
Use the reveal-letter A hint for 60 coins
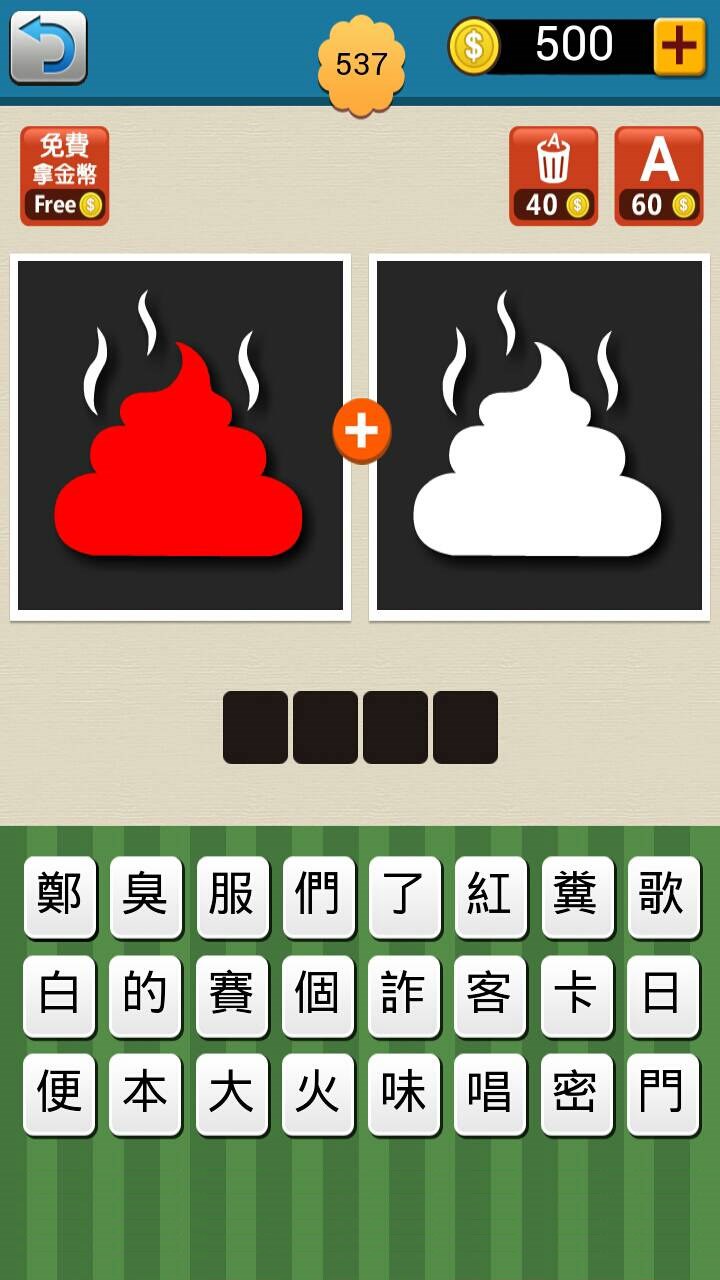pos(659,173)
